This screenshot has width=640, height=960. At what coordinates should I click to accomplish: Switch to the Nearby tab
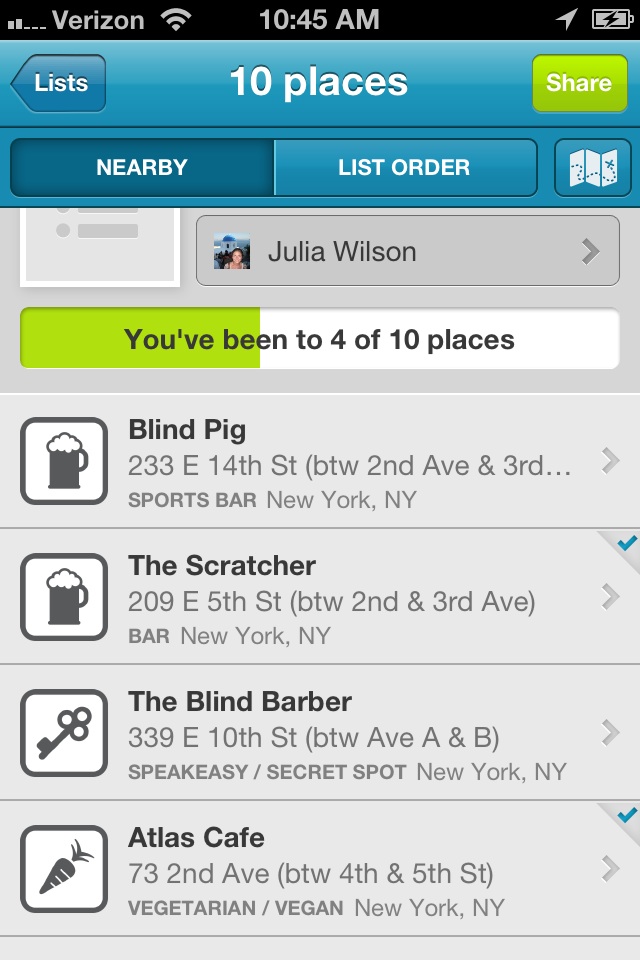point(142,167)
